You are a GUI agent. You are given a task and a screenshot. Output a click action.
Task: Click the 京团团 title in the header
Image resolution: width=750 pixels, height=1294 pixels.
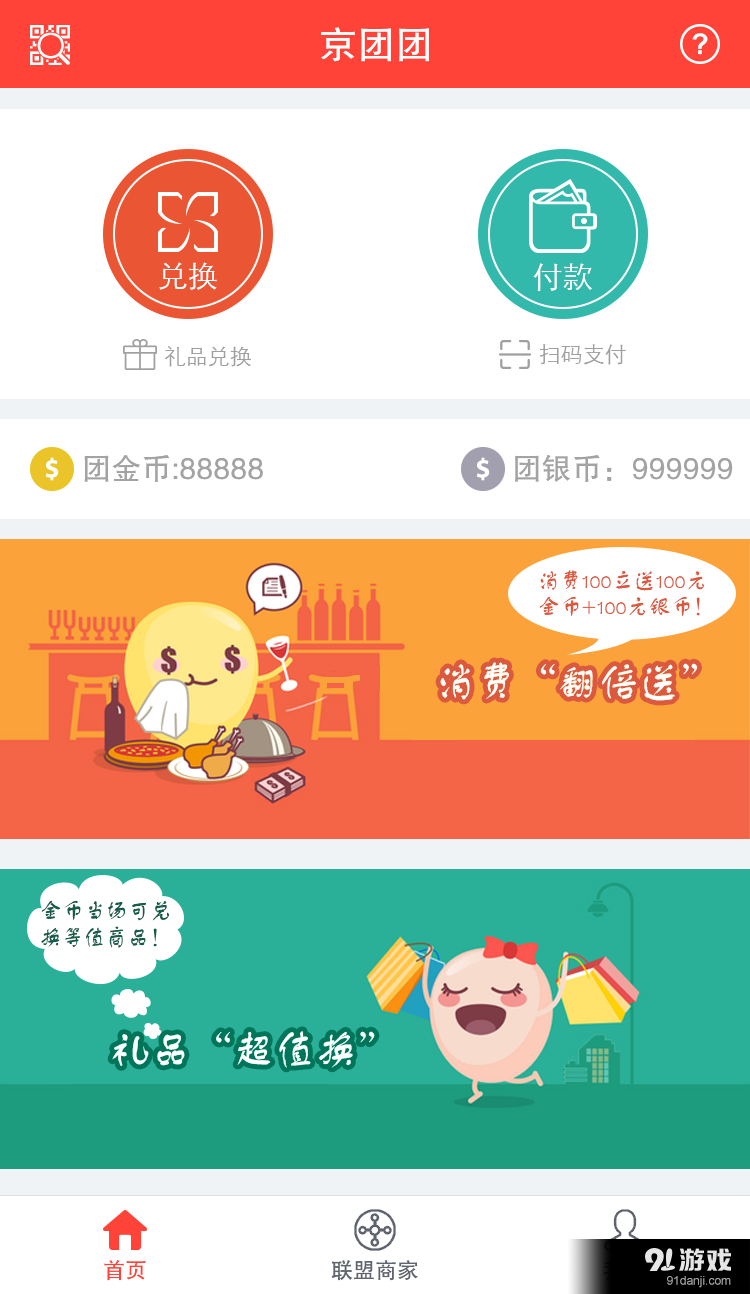pyautogui.click(x=375, y=44)
